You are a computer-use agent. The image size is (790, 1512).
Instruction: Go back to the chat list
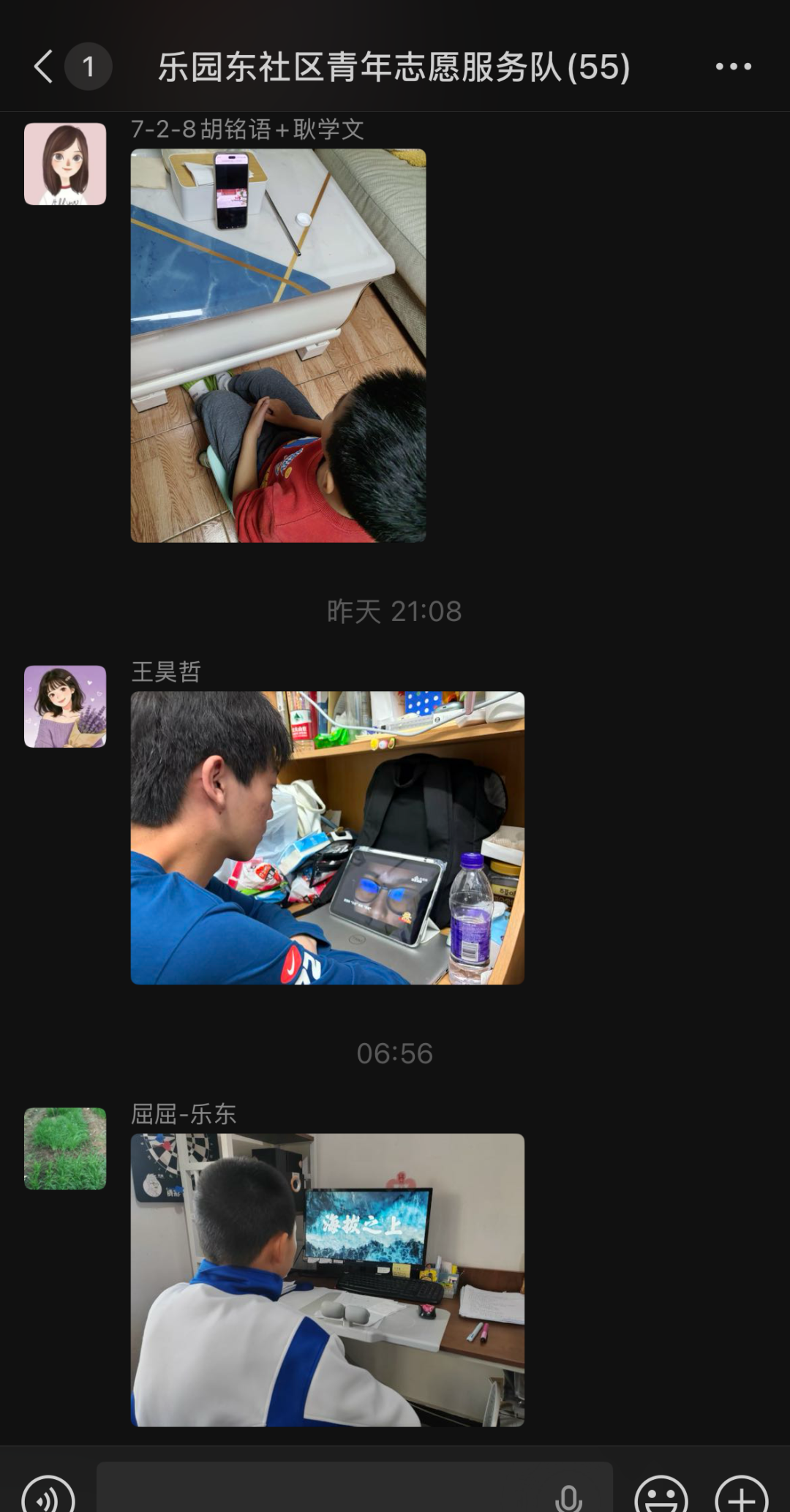coord(44,67)
